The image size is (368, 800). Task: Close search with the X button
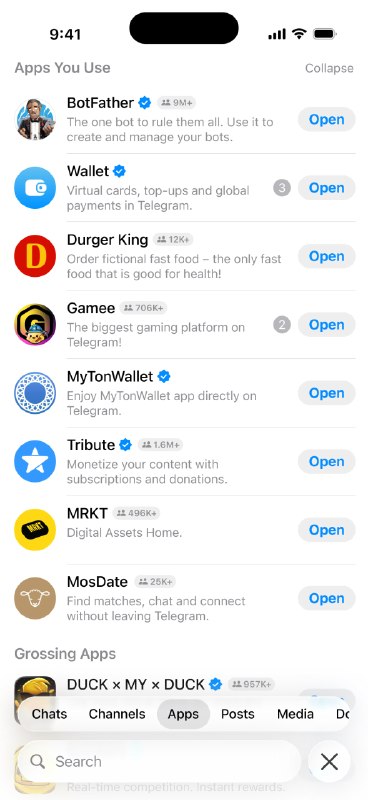pyautogui.click(x=329, y=762)
